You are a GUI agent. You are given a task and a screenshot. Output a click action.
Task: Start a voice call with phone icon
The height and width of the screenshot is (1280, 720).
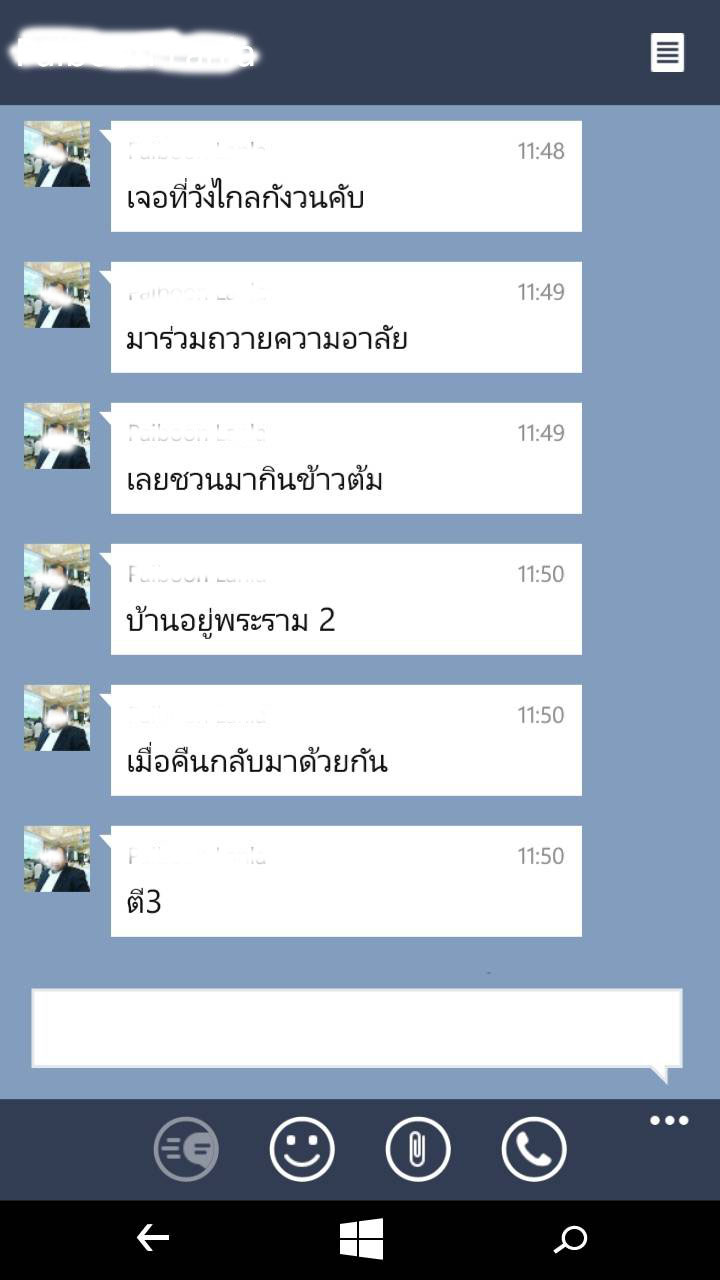pyautogui.click(x=534, y=1150)
